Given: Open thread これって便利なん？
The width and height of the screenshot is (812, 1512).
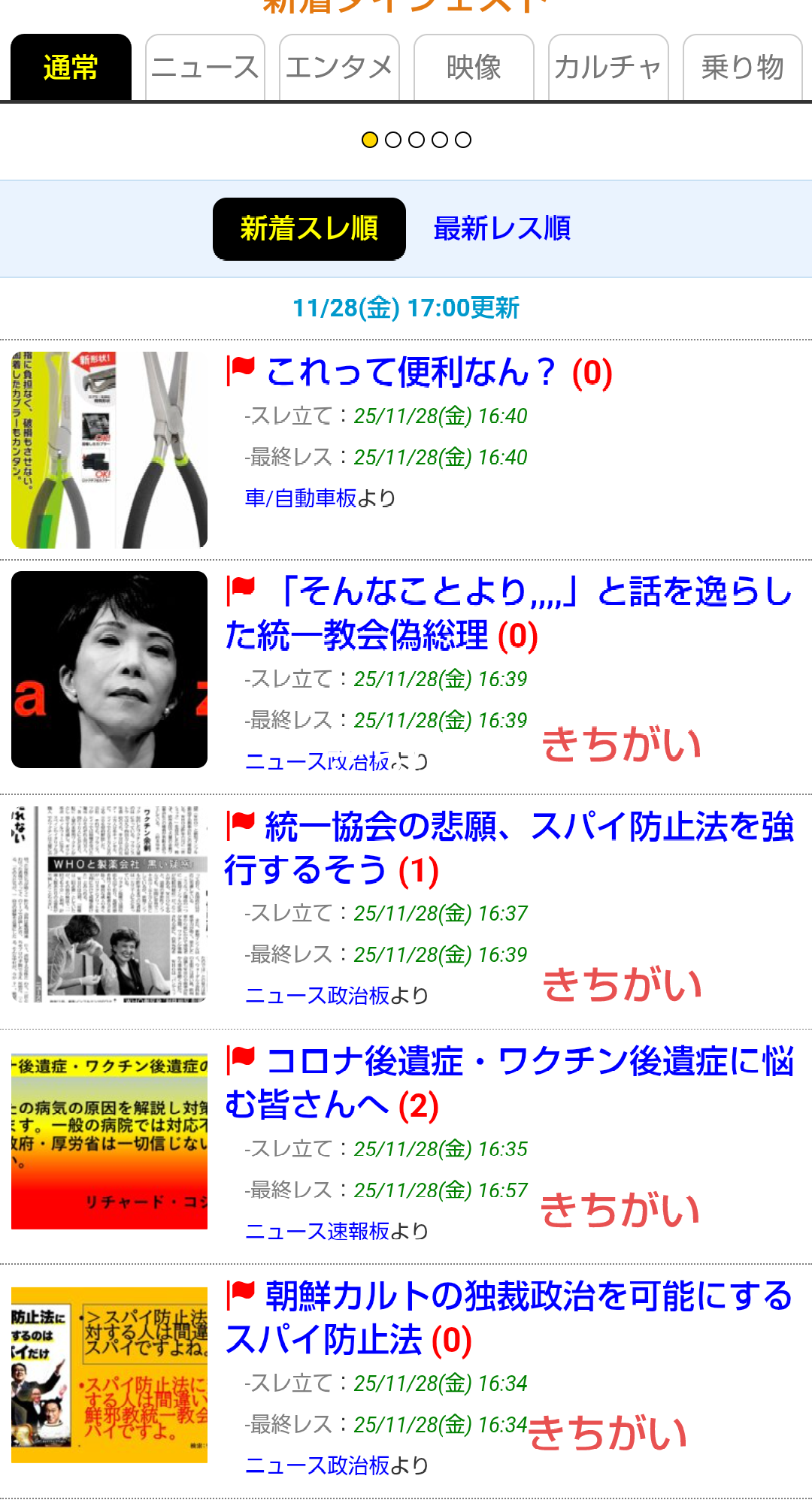Looking at the screenshot, I should (411, 372).
